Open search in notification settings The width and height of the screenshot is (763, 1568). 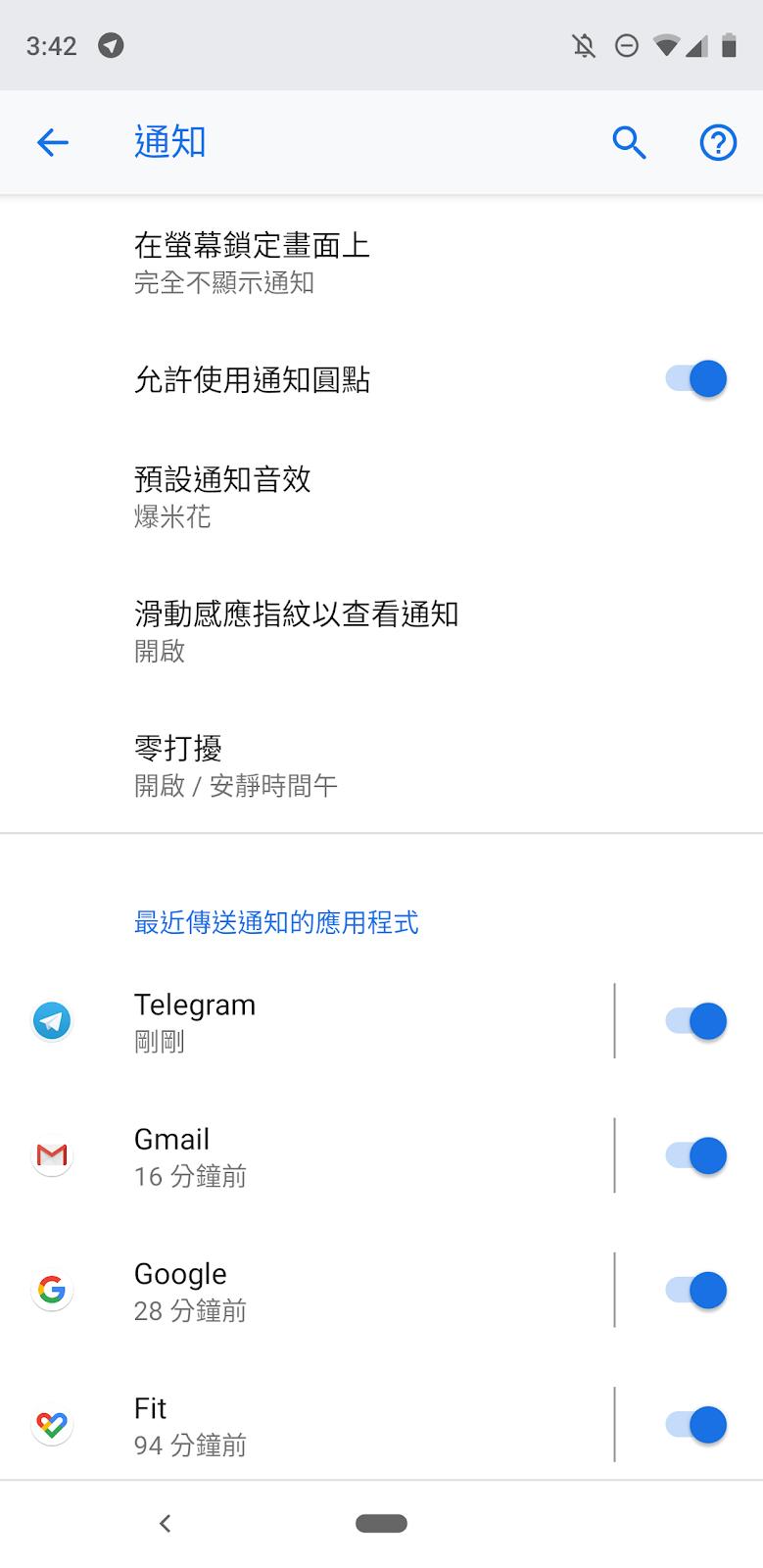click(629, 143)
